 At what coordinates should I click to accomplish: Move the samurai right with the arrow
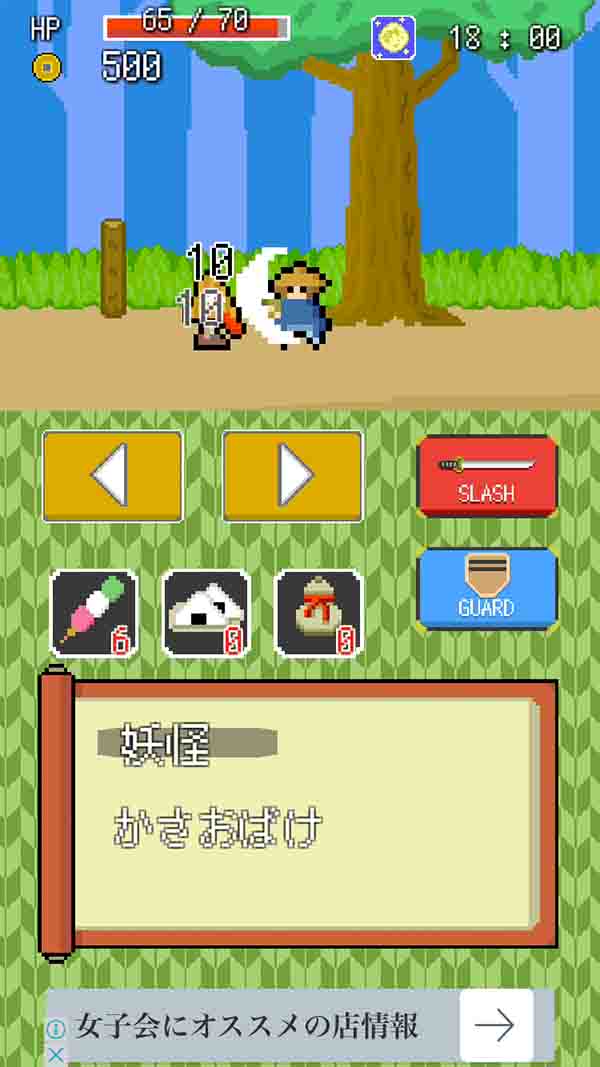click(292, 476)
